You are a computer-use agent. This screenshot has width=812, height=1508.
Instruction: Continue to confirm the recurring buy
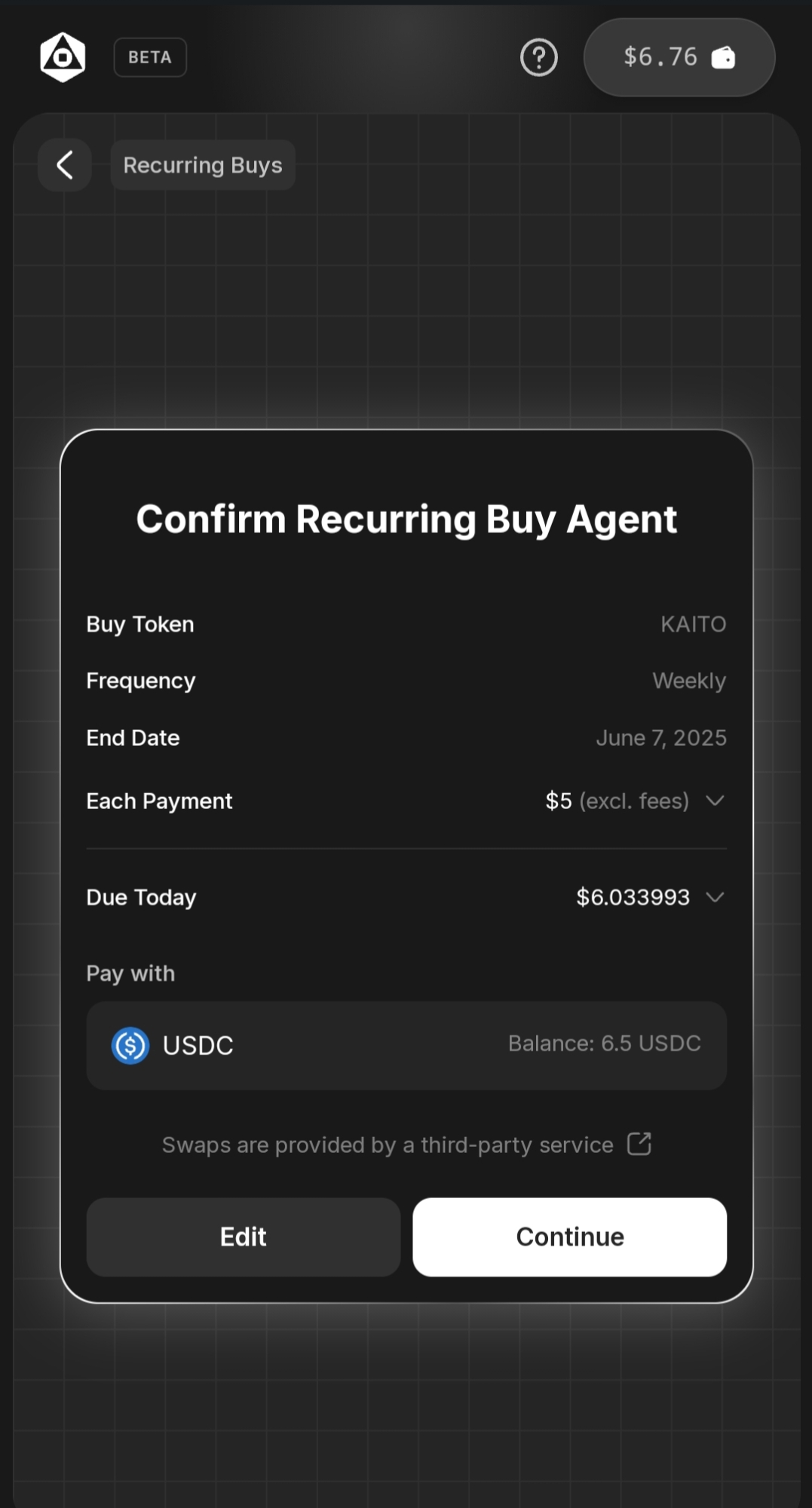[x=569, y=1237]
